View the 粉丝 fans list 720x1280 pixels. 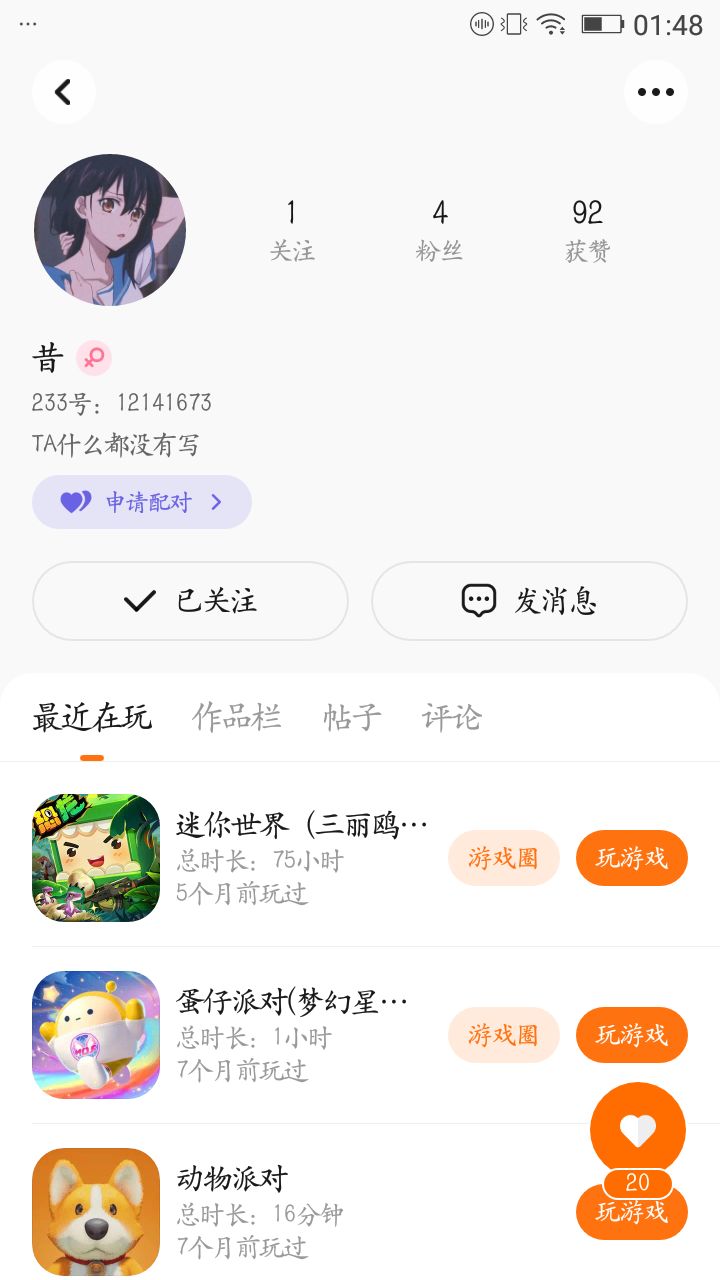439,230
